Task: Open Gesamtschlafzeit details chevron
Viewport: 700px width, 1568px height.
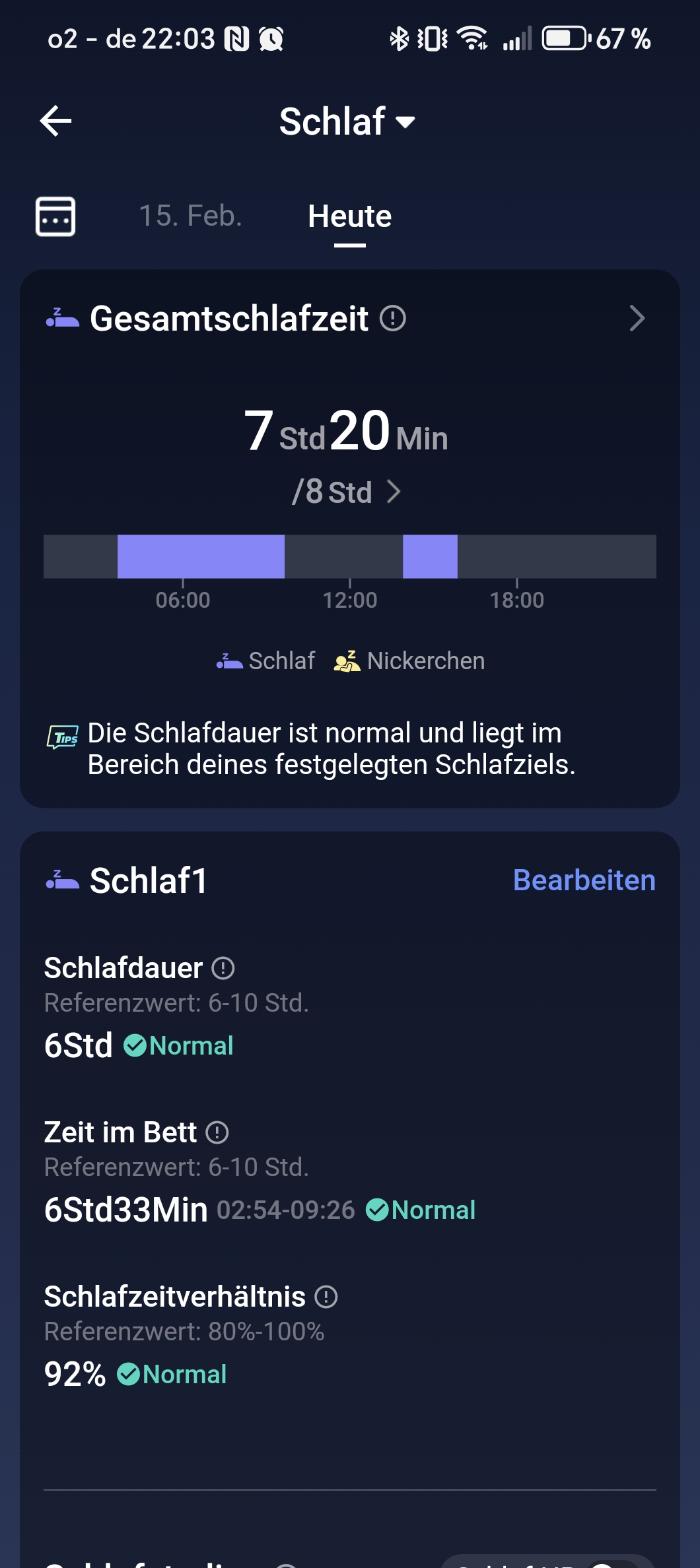Action: tap(637, 319)
